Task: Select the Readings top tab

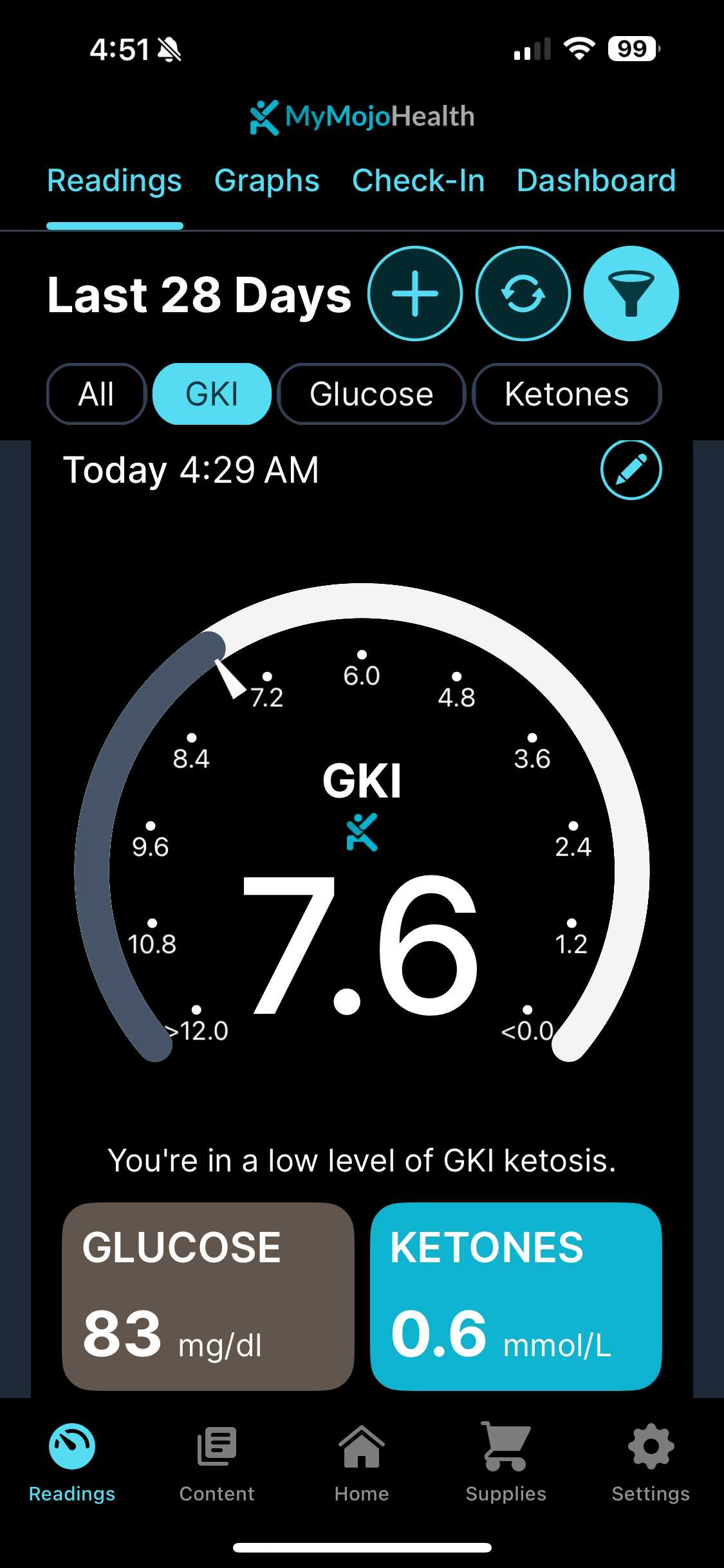Action: coord(115,181)
